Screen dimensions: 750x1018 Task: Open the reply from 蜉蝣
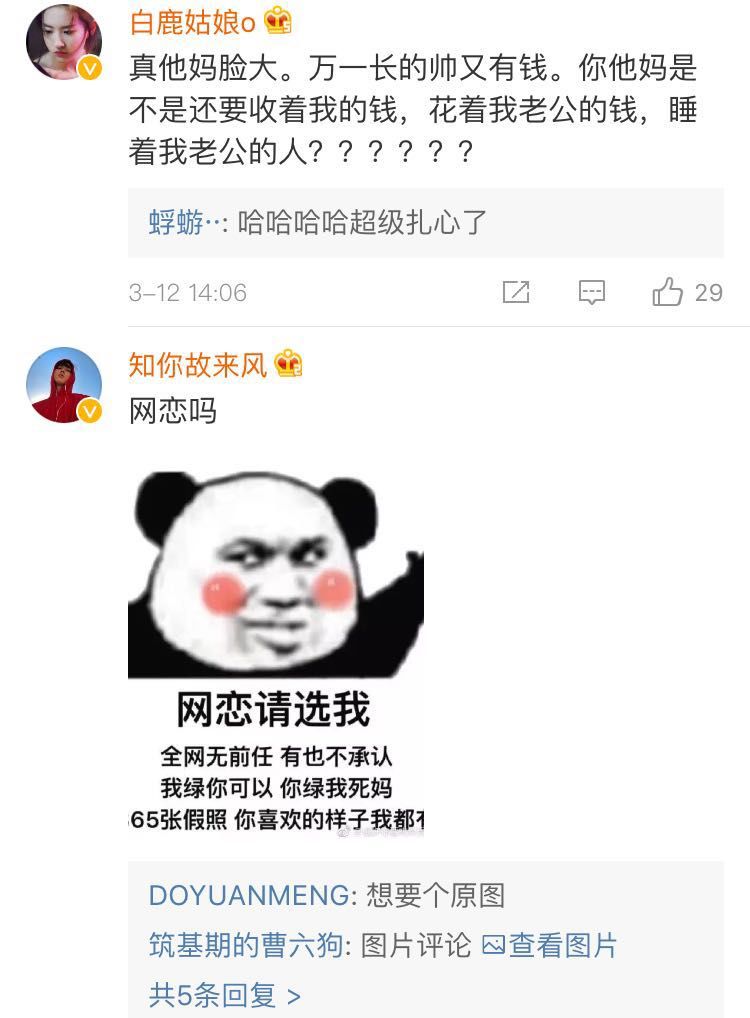tap(318, 222)
